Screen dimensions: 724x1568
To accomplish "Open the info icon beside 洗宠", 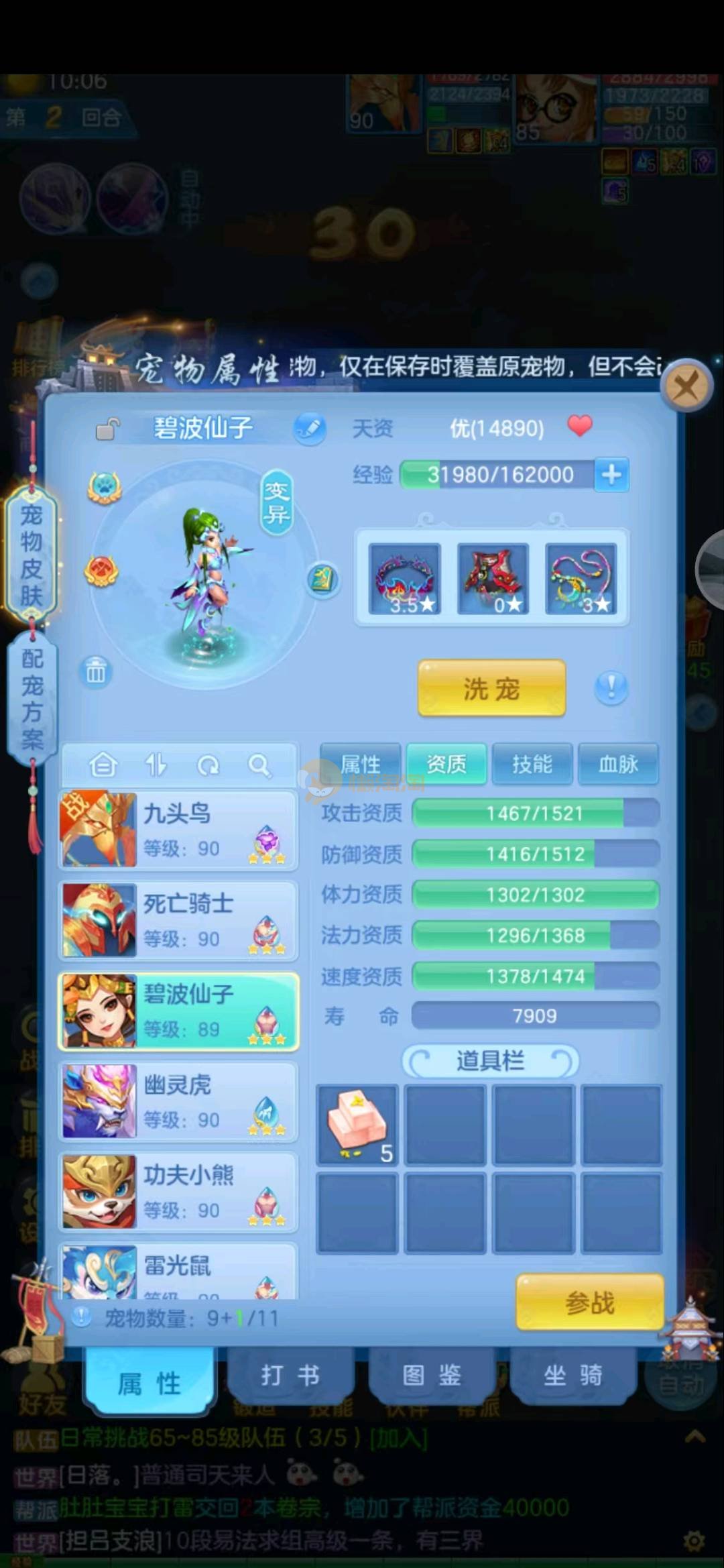I will pyautogui.click(x=611, y=687).
